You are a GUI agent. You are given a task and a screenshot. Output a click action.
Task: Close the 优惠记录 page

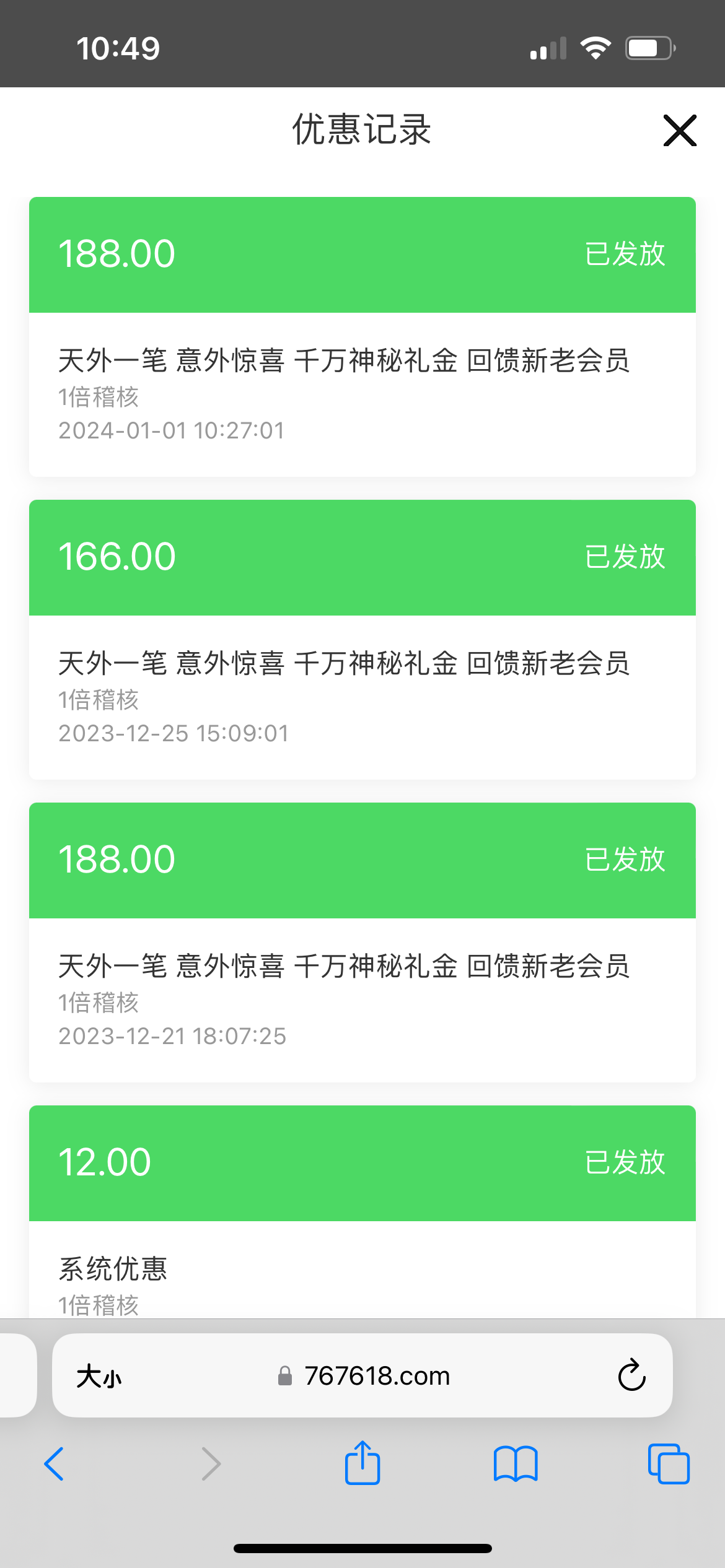point(680,130)
